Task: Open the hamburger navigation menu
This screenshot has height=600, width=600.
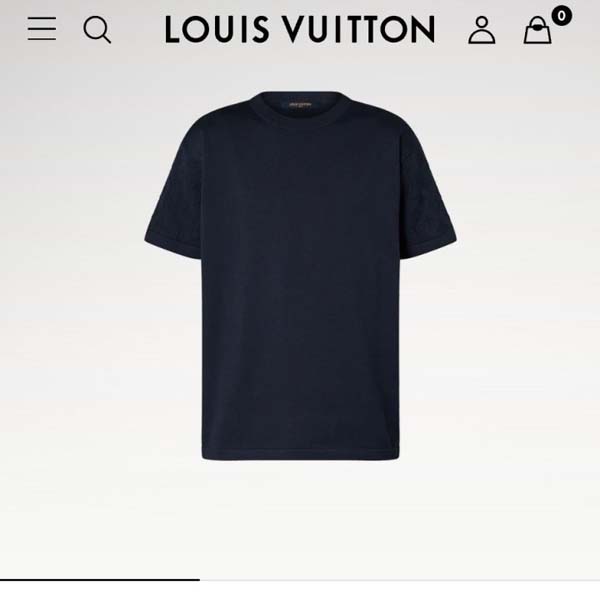Action: click(x=42, y=29)
